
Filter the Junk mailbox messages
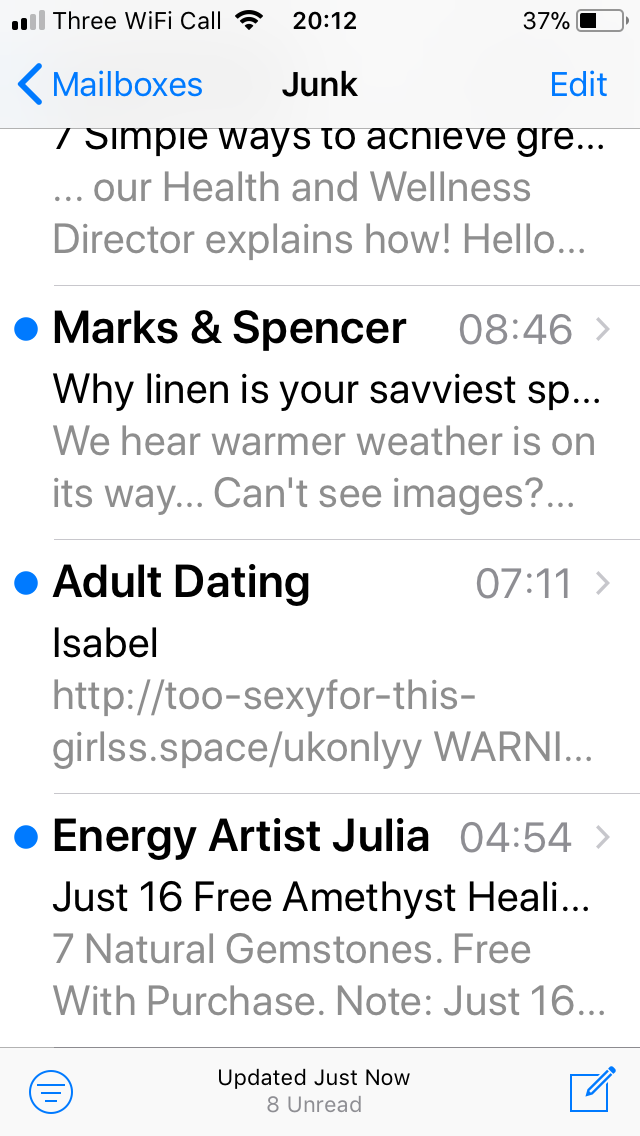point(51,1090)
